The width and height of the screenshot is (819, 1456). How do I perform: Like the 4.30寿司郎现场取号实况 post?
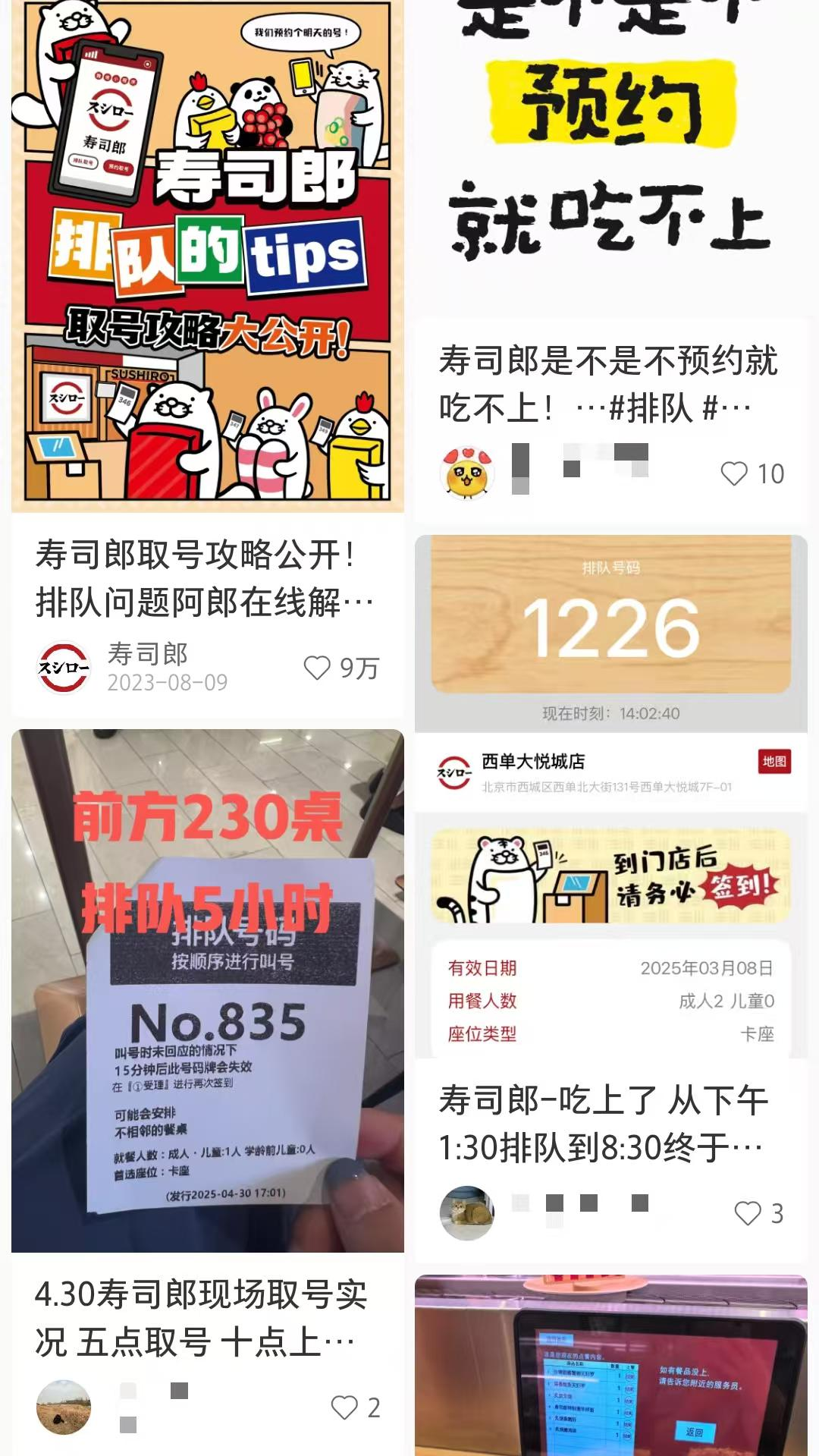(x=345, y=1407)
